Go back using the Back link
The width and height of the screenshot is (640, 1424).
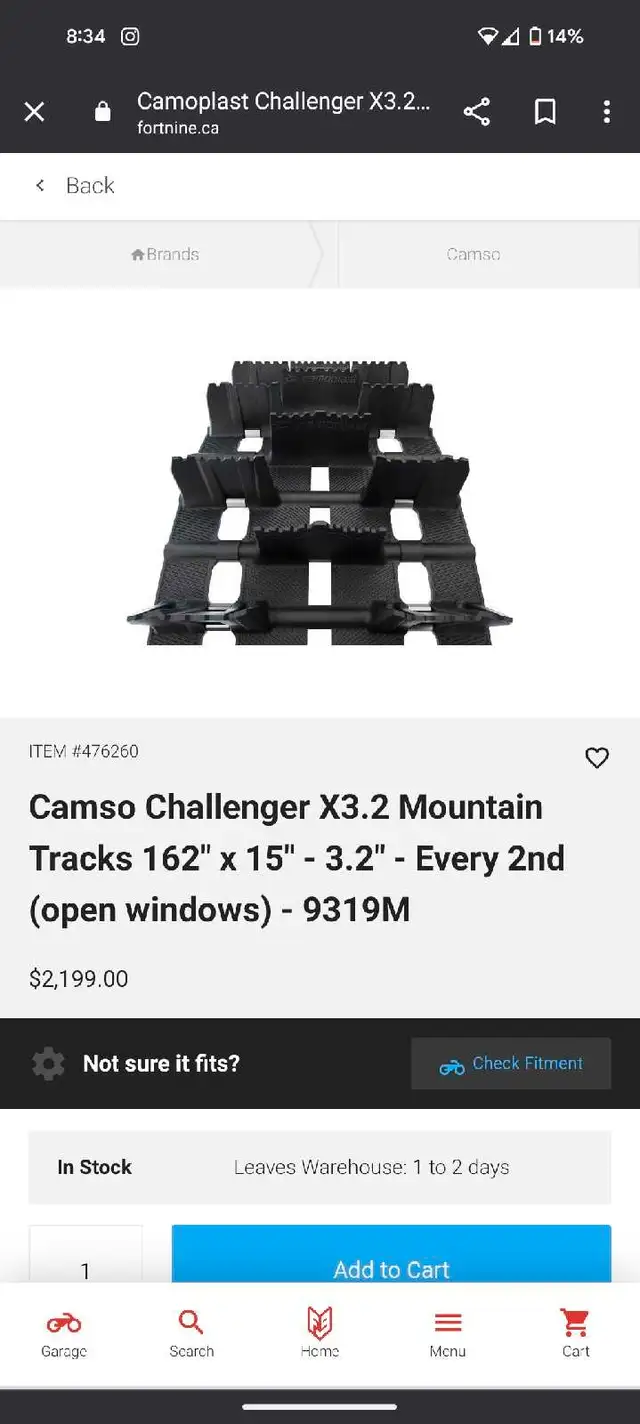click(76, 186)
